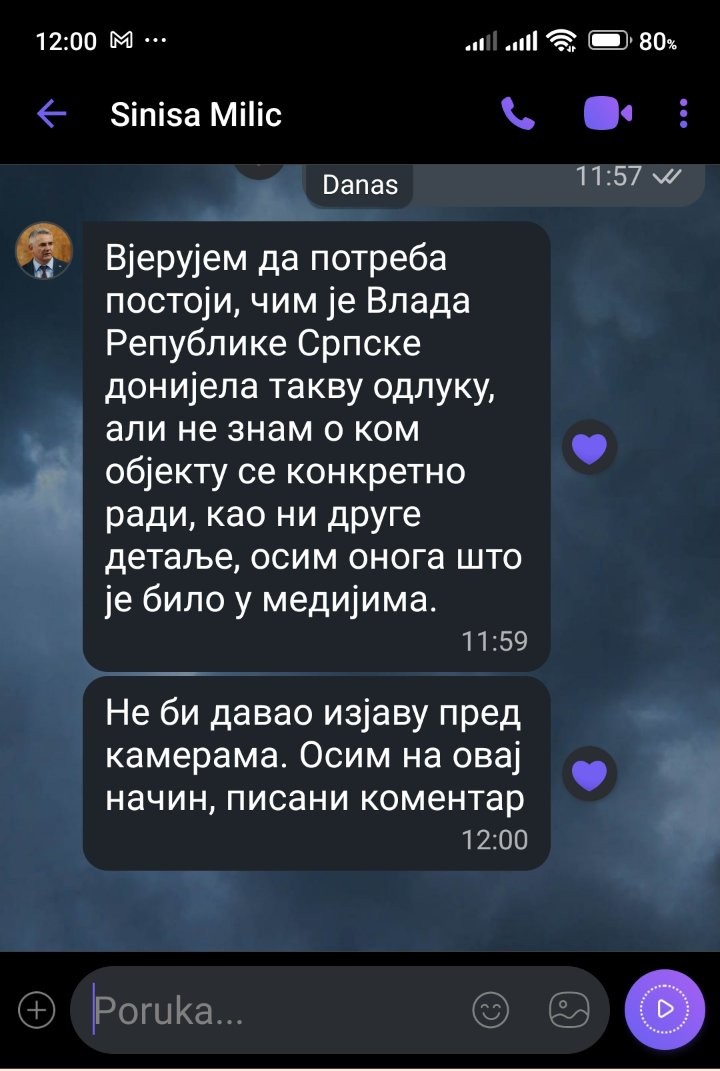Screen dimensions: 720x1071
Task: Open the gallery image picker
Action: coord(568,1010)
